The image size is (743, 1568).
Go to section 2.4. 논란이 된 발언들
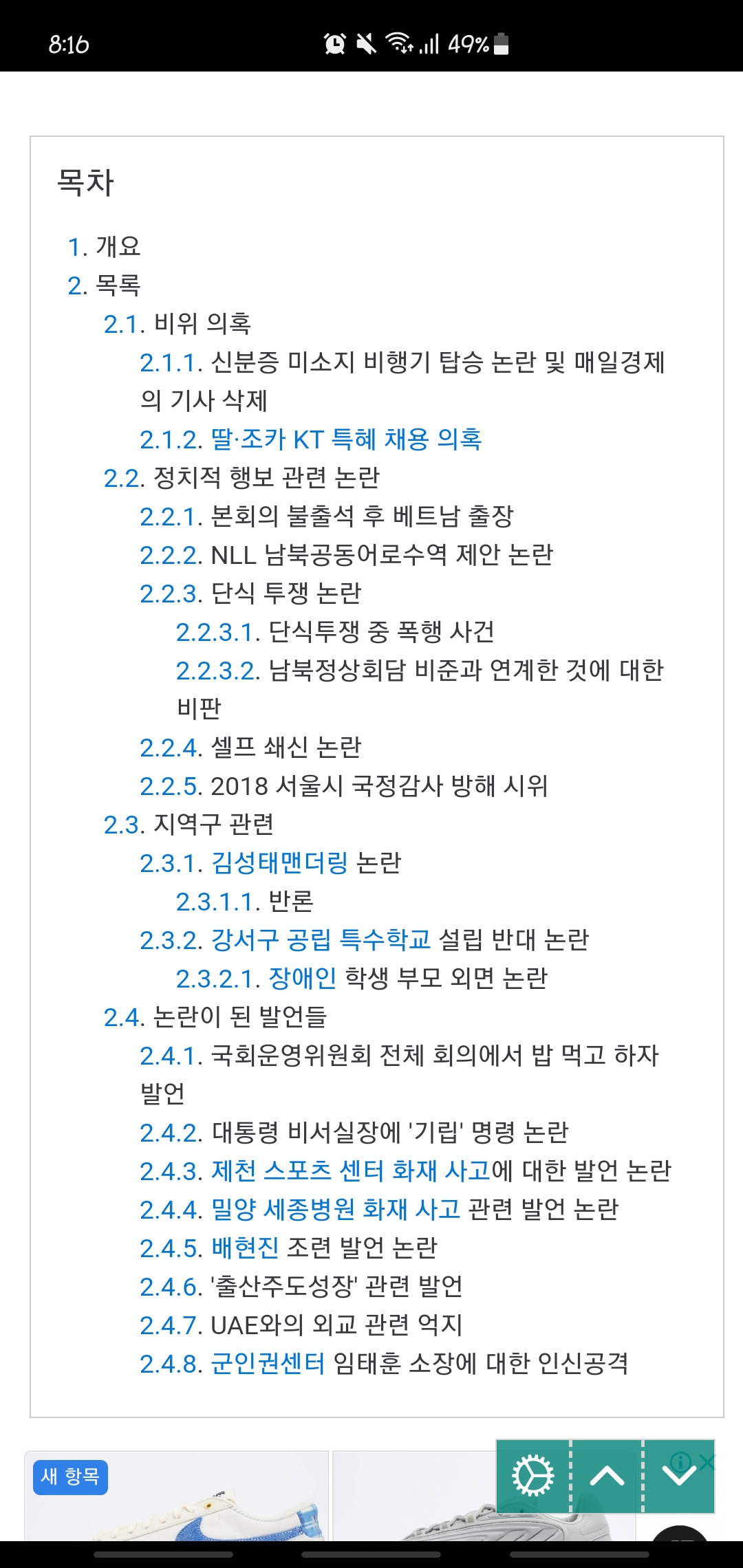click(x=215, y=1016)
